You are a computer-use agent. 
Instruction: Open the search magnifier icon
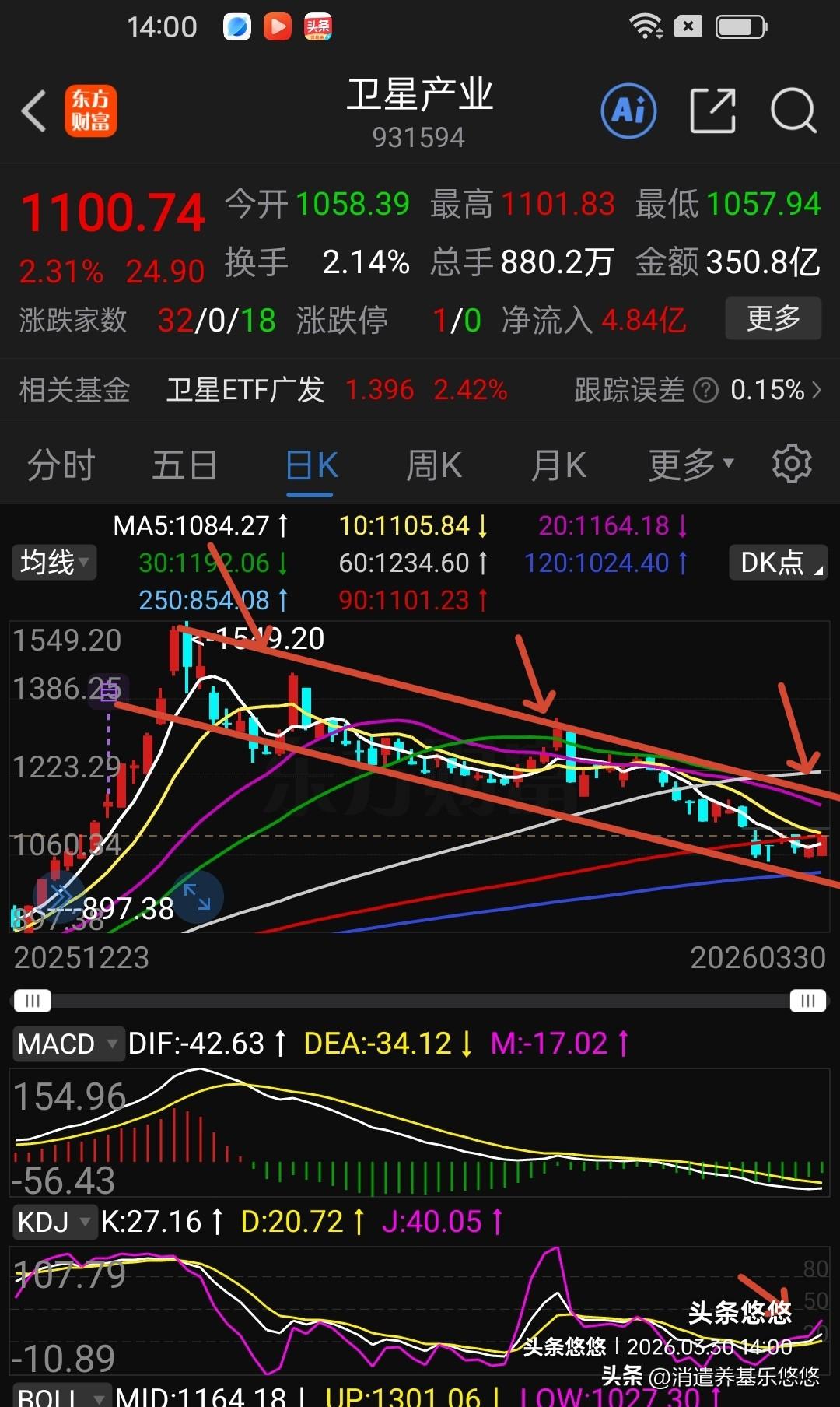[793, 111]
